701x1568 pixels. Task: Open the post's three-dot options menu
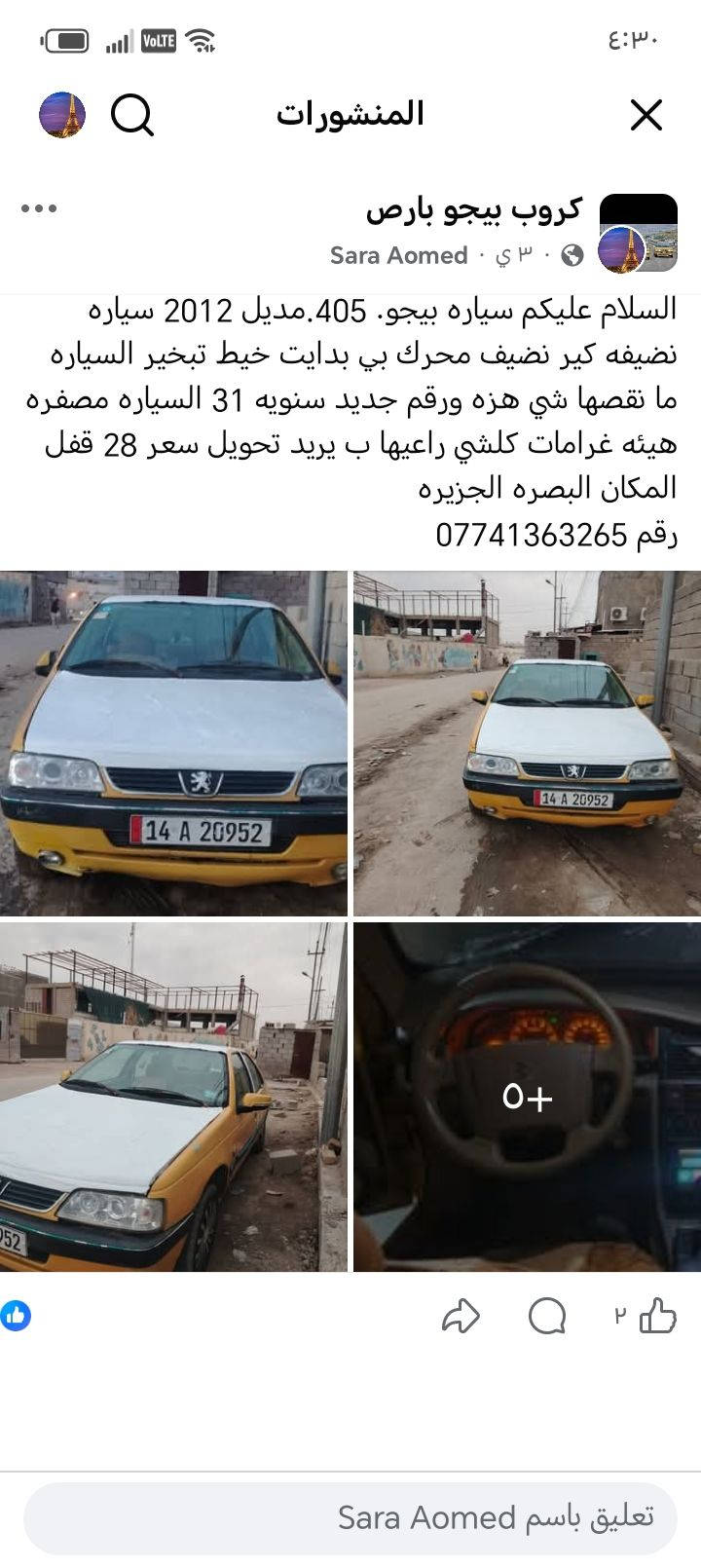pyautogui.click(x=39, y=208)
